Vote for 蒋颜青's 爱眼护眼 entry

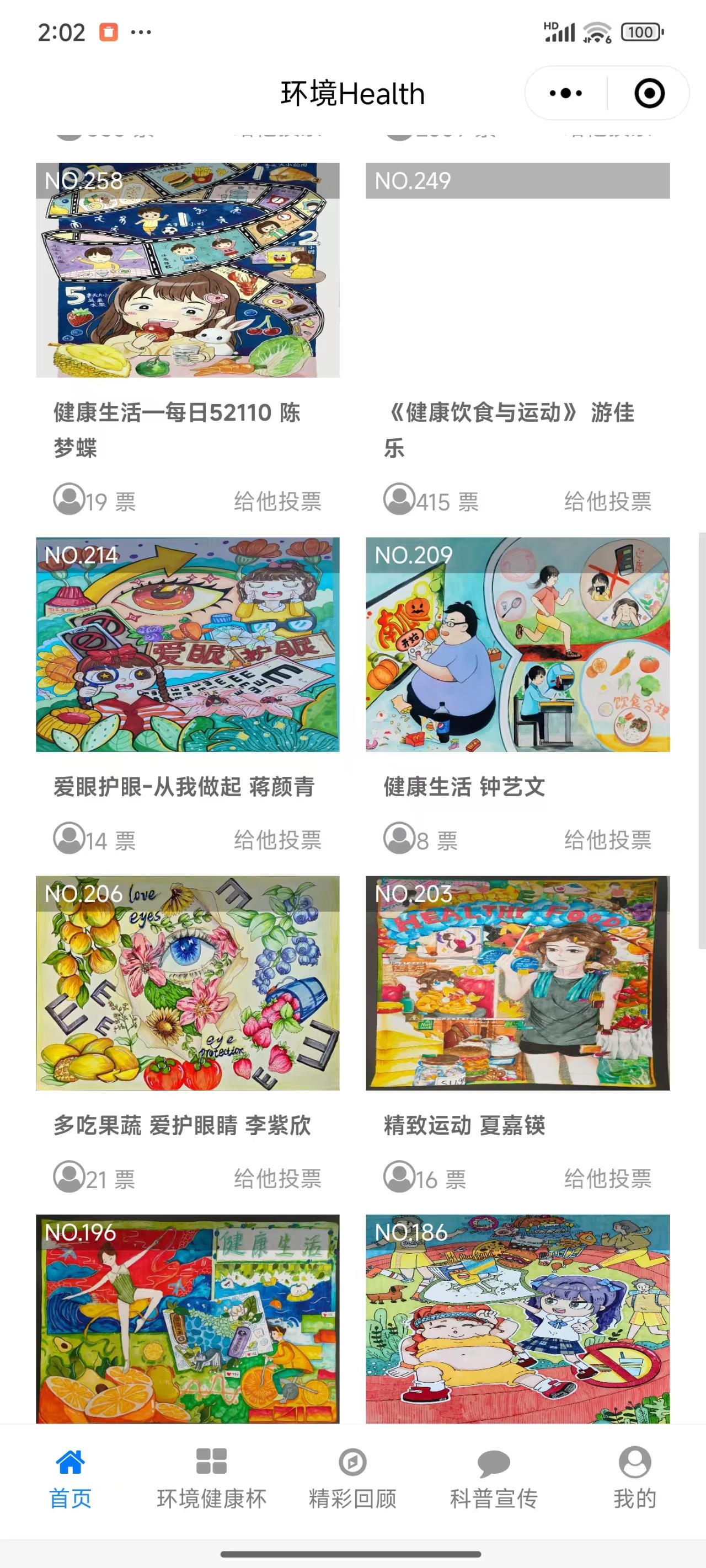tap(278, 839)
